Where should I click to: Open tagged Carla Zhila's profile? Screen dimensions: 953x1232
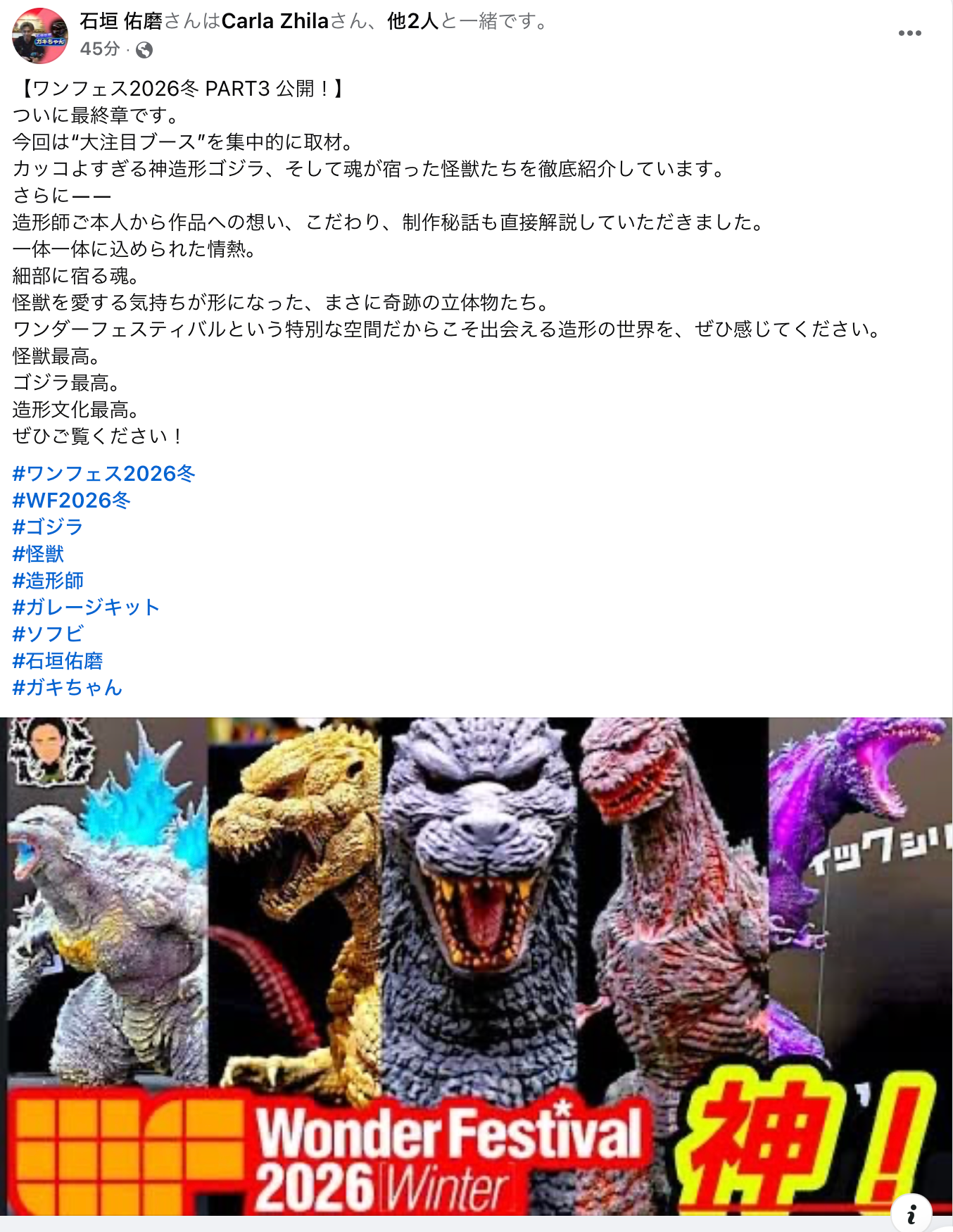[275, 21]
